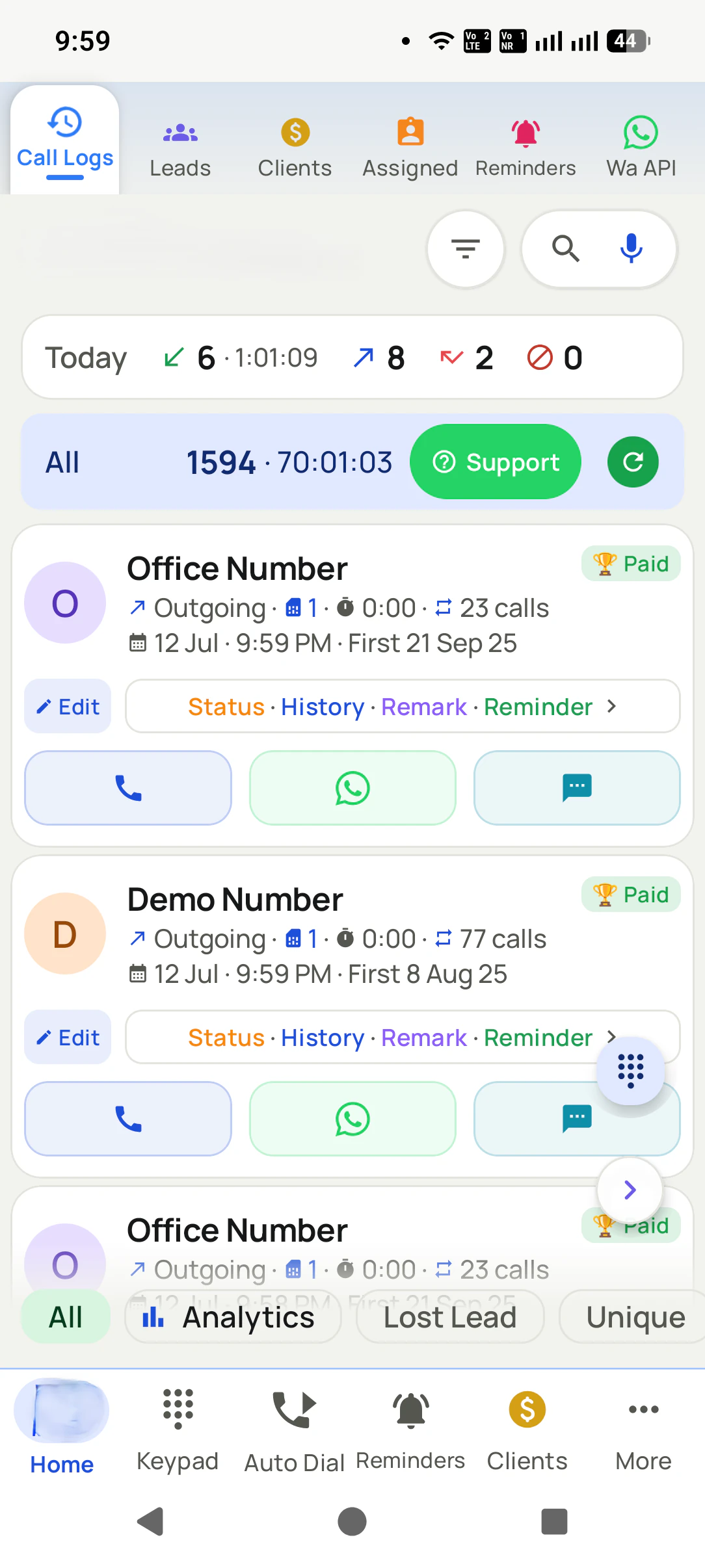This screenshot has width=705, height=1568.
Task: Edit the Demo Number contact
Action: (68, 1038)
